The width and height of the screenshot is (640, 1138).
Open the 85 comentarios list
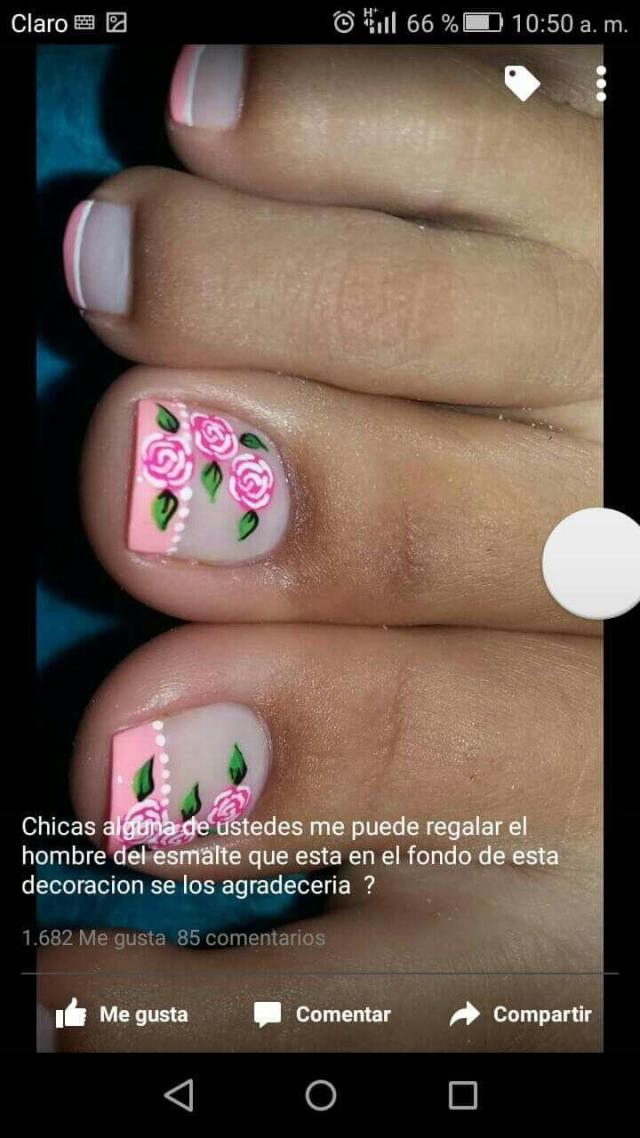pyautogui.click(x=251, y=938)
